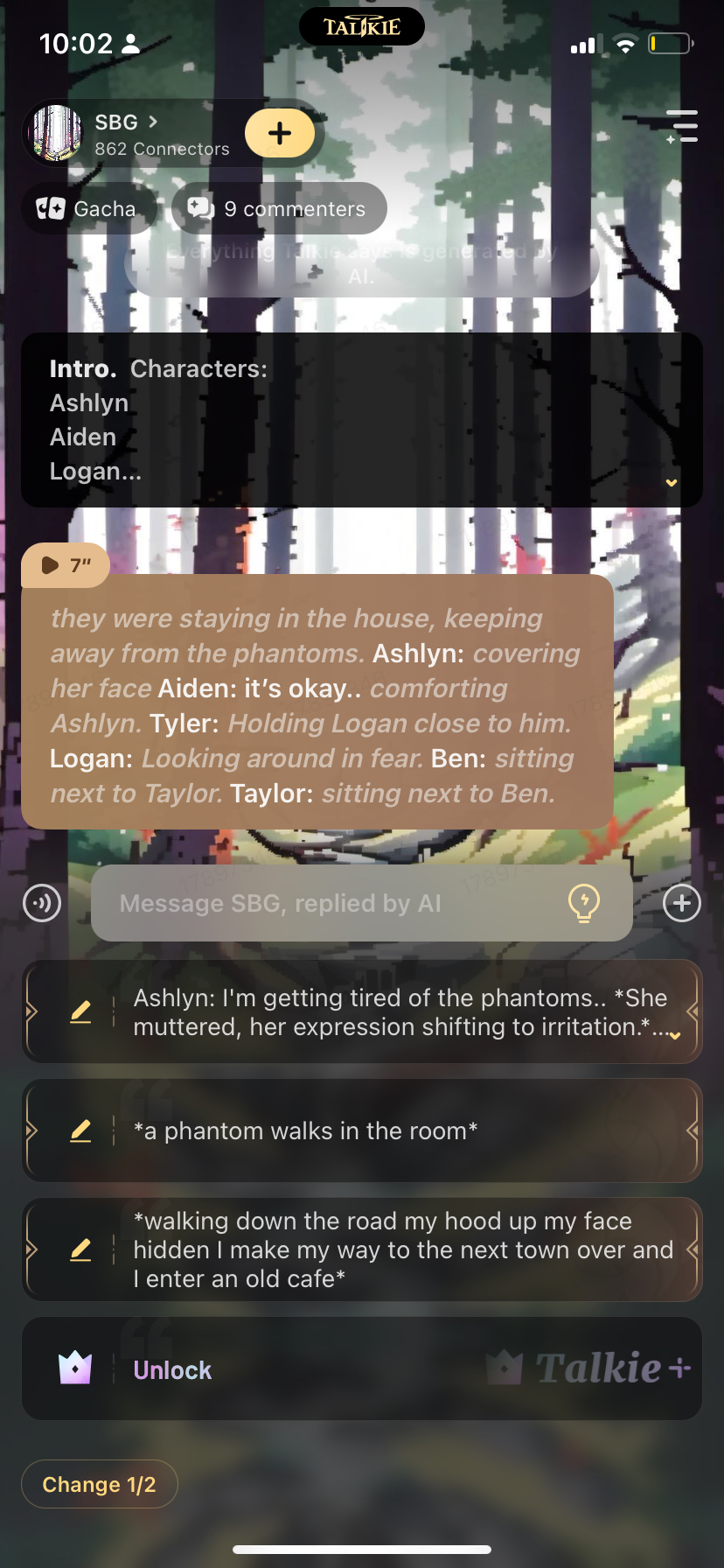Focus the Message SBG text field
The image size is (724, 1568).
[332, 903]
